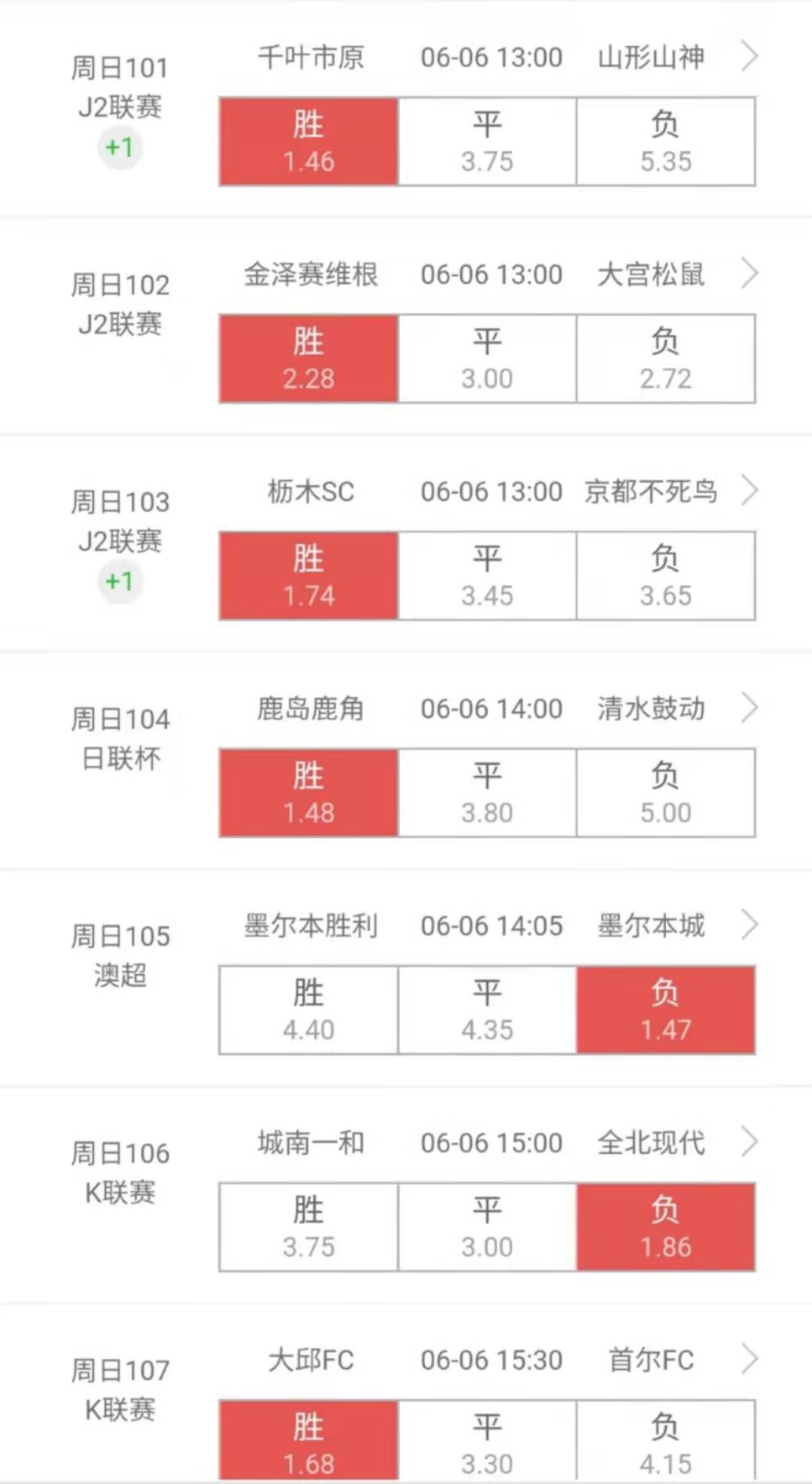Select 胜 1.74 for 栃木SC

(307, 574)
